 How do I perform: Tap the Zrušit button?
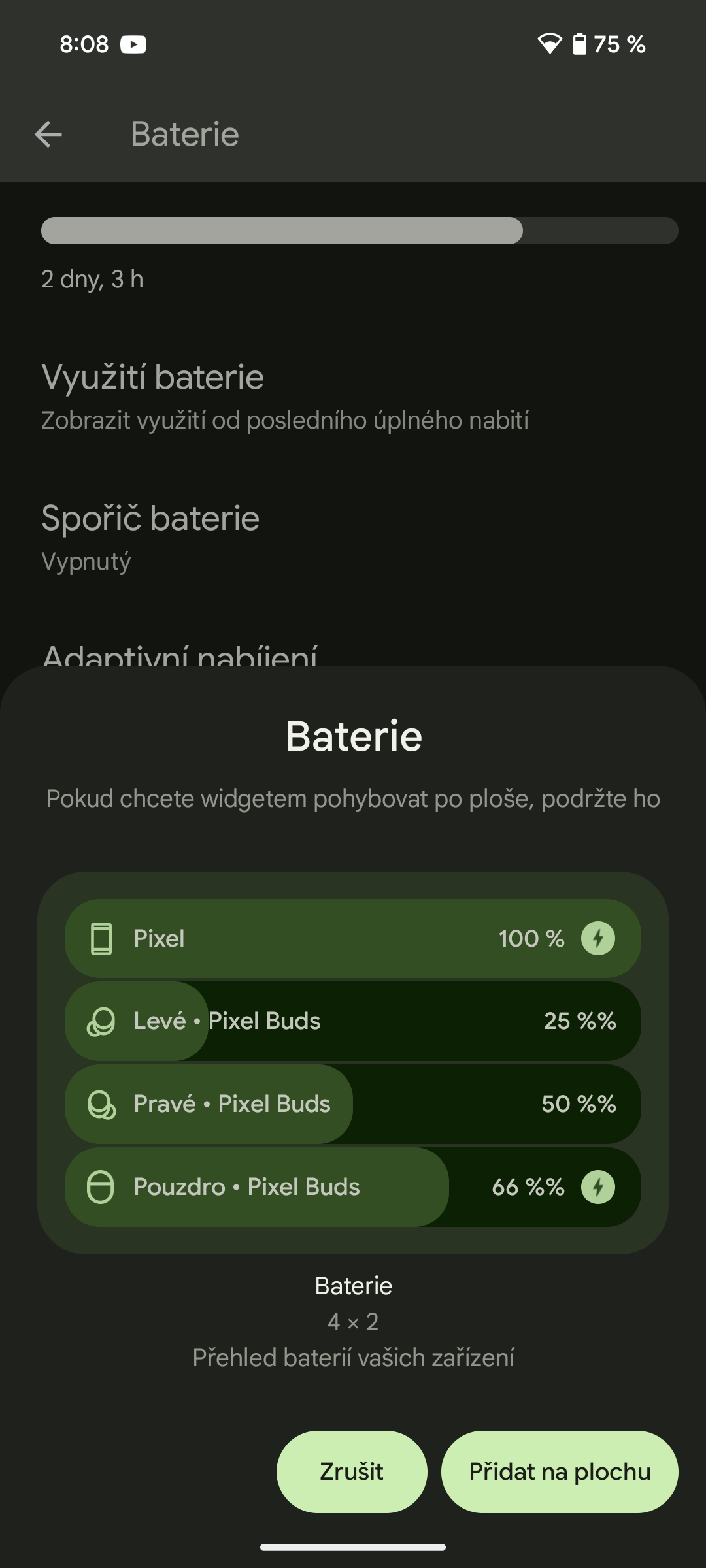pos(352,1471)
